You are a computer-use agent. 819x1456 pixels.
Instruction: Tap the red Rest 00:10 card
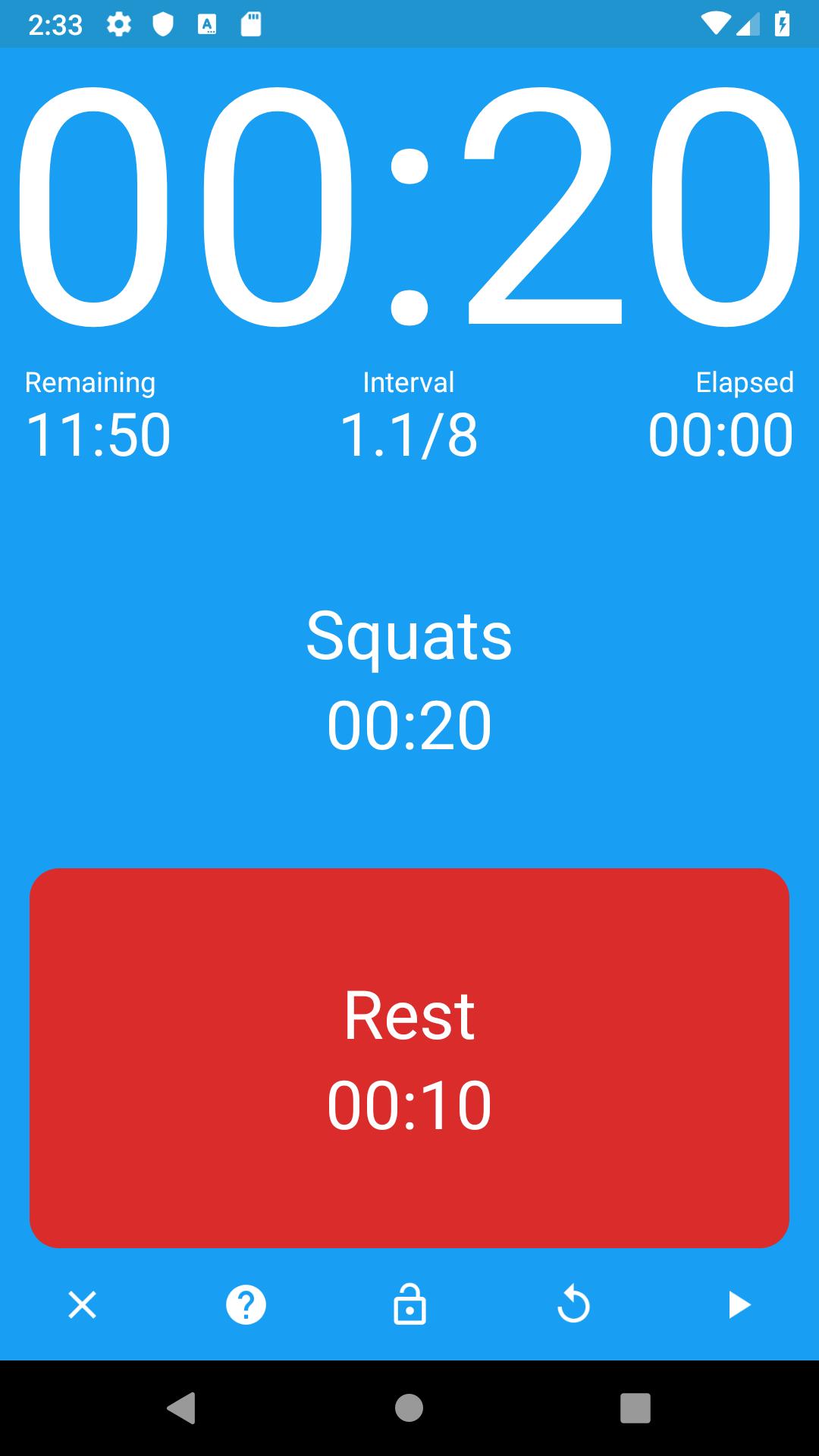[x=409, y=1058]
